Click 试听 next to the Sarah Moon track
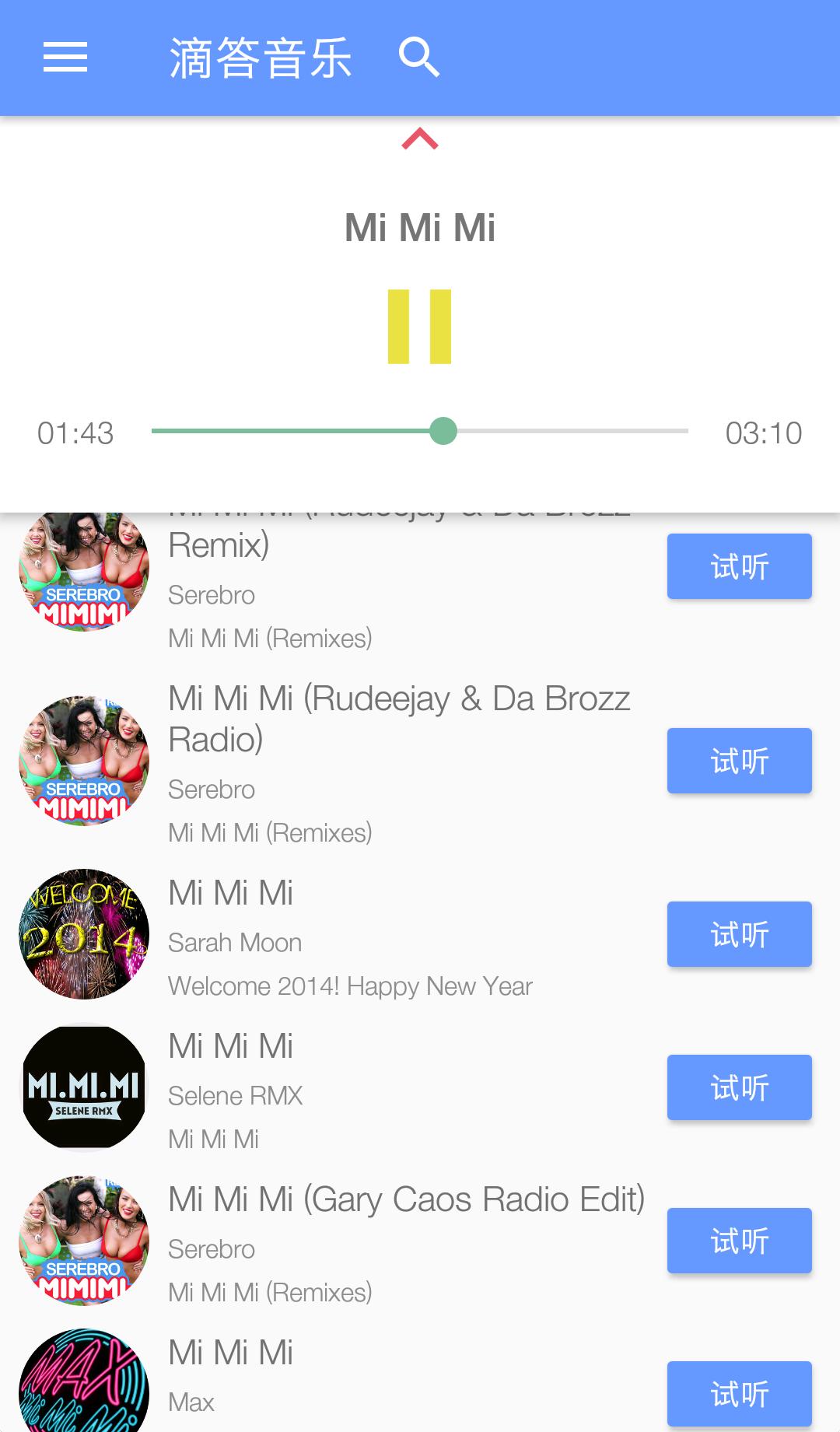Screen dimensions: 840x1432 coord(738,935)
